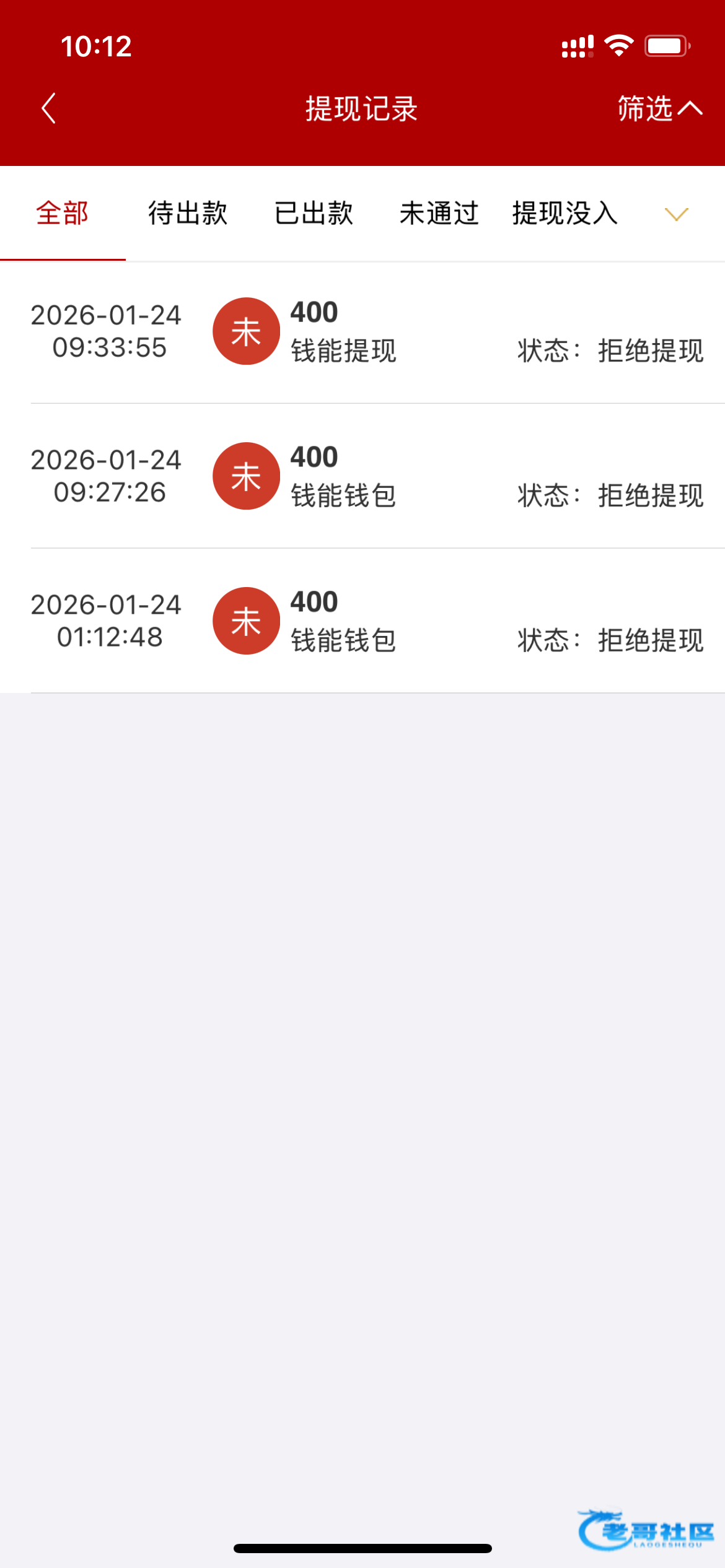Select the 全部 tab

[x=63, y=214]
